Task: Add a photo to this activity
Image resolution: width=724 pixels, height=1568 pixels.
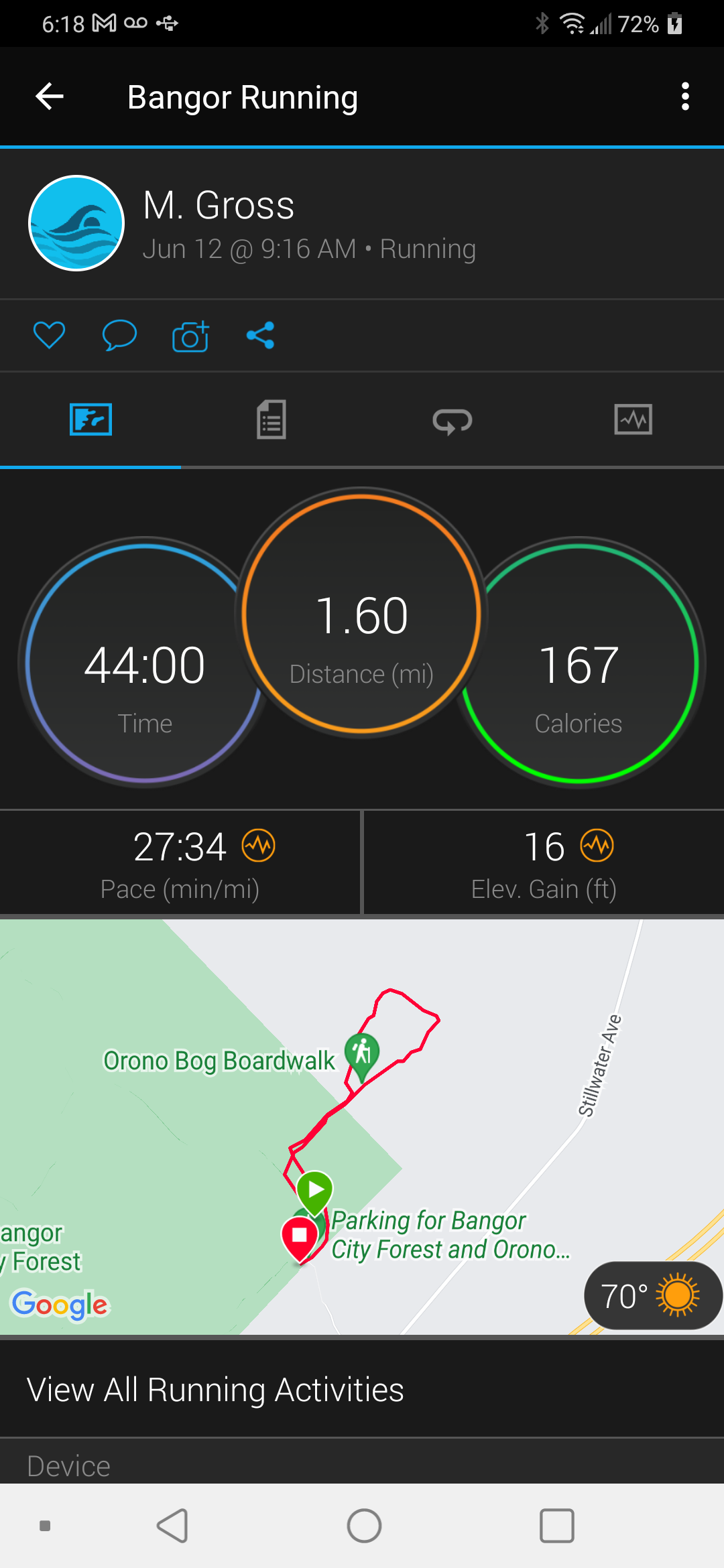Action: (190, 336)
